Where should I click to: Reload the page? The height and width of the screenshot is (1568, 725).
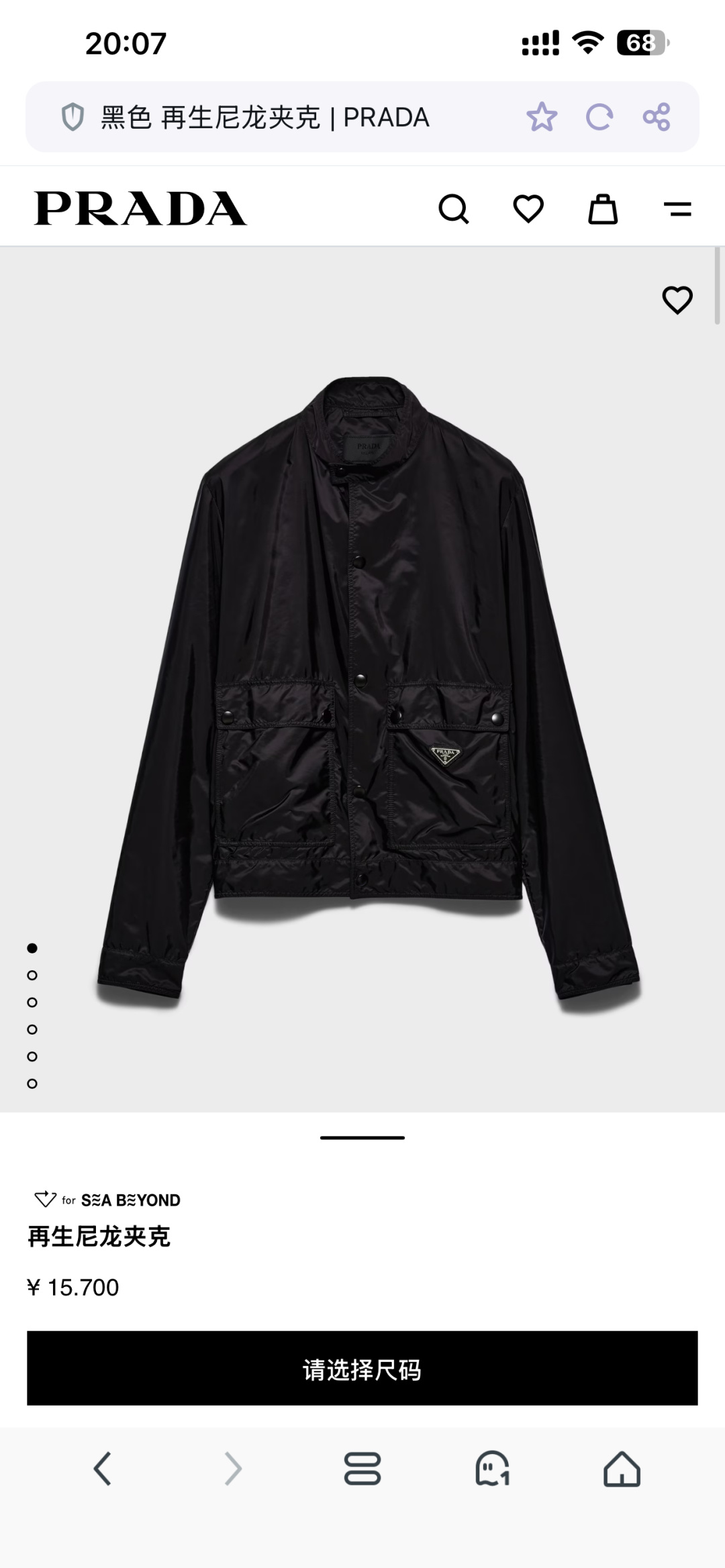(x=599, y=117)
